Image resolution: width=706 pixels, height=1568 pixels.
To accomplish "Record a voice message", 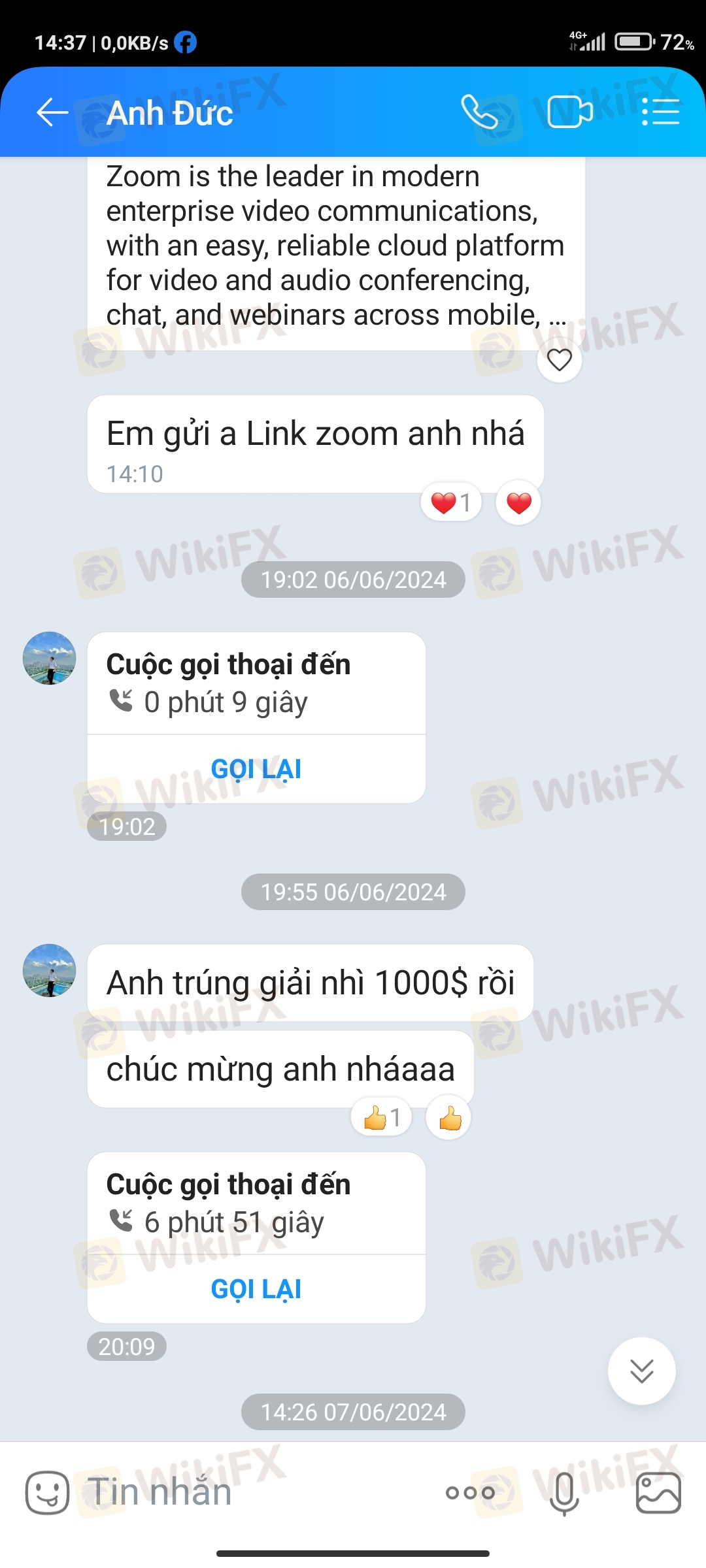I will [x=564, y=1493].
